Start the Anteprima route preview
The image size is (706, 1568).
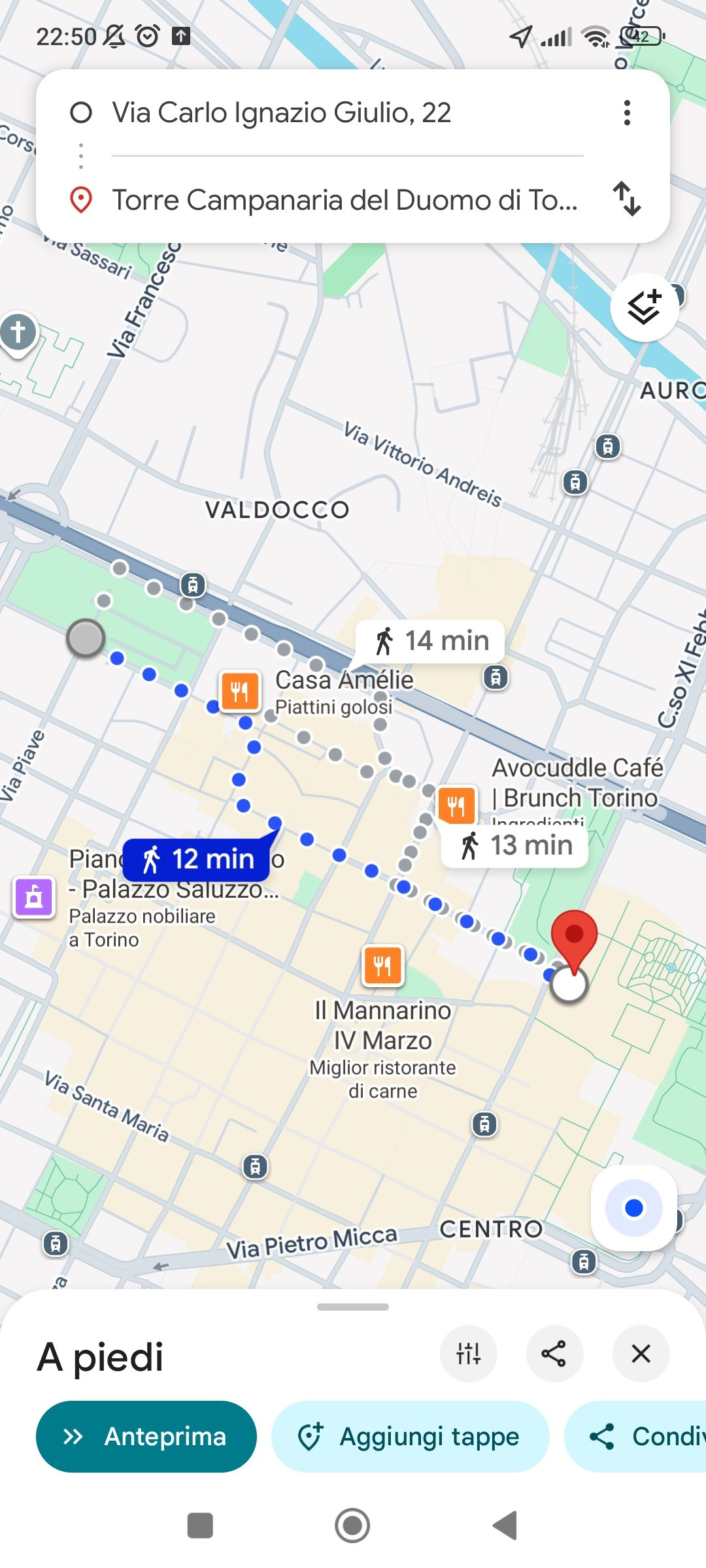click(146, 1436)
